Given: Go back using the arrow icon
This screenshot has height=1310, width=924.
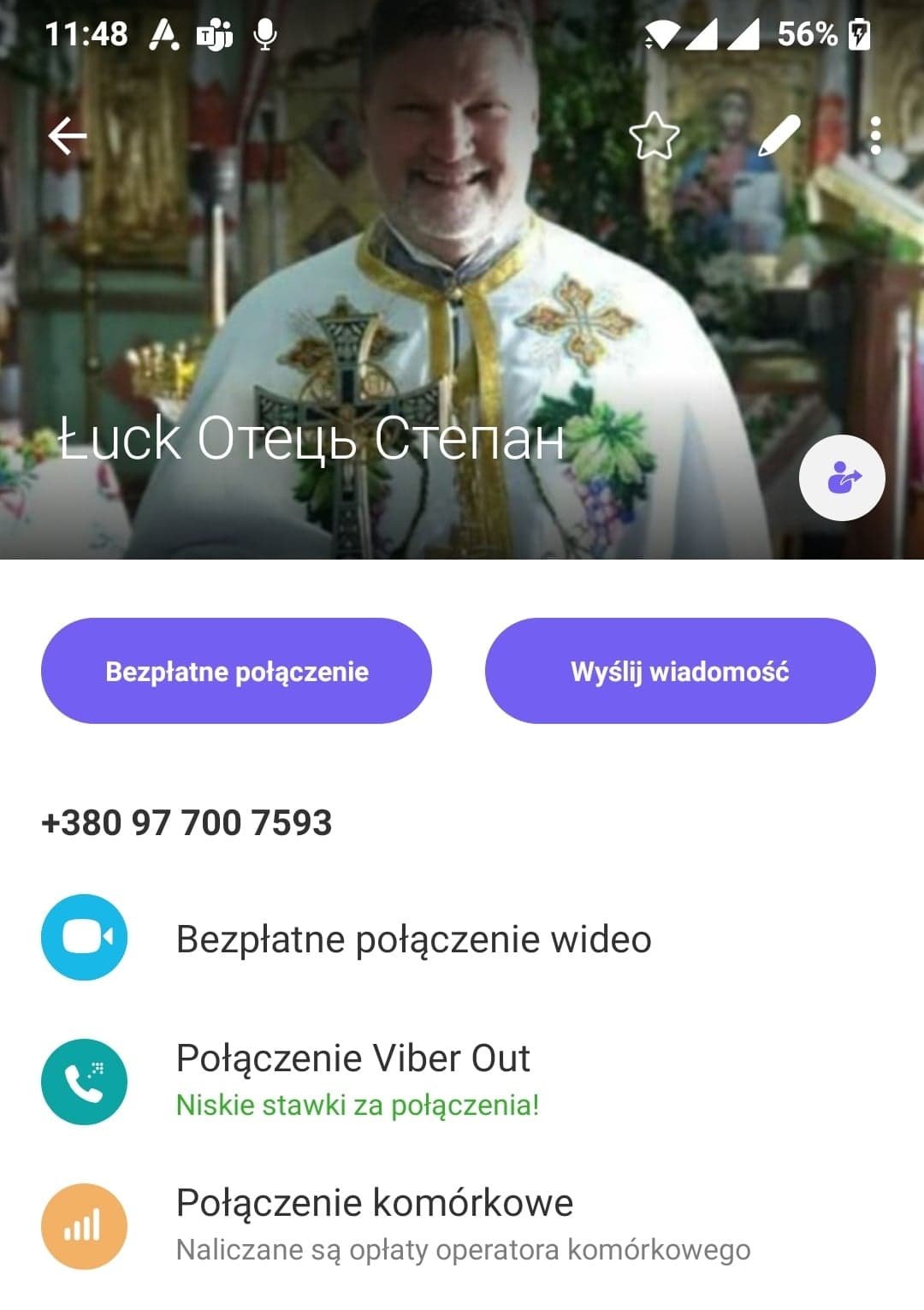Looking at the screenshot, I should [67, 135].
